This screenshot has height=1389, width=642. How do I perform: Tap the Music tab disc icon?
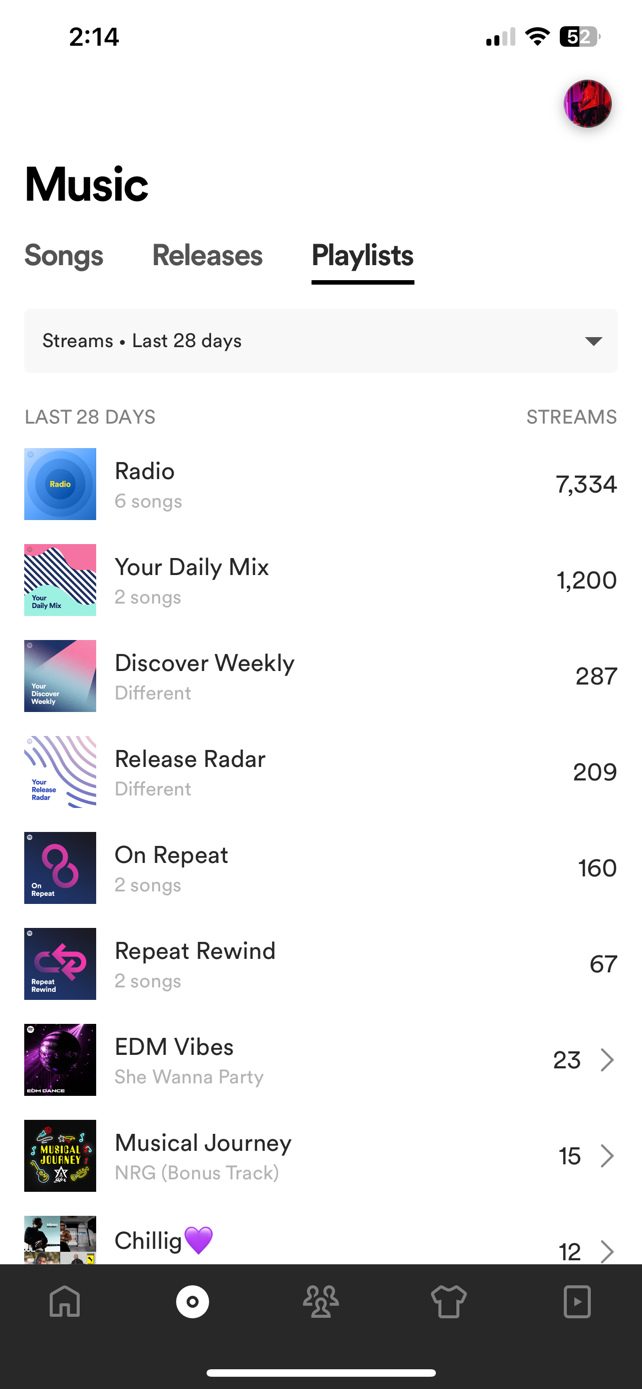click(x=193, y=1301)
